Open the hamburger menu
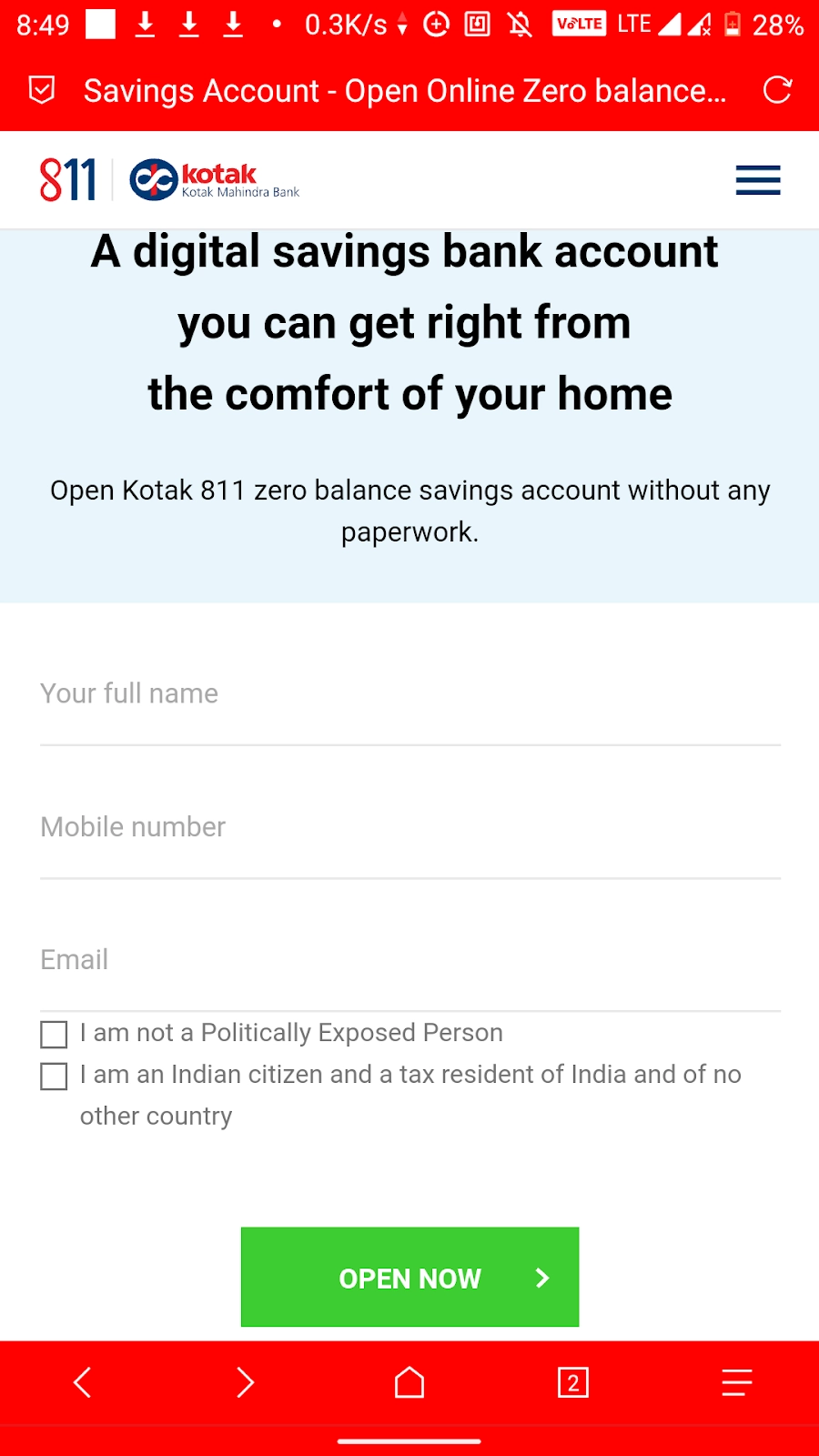Screen dimensions: 819x1456 [x=757, y=180]
